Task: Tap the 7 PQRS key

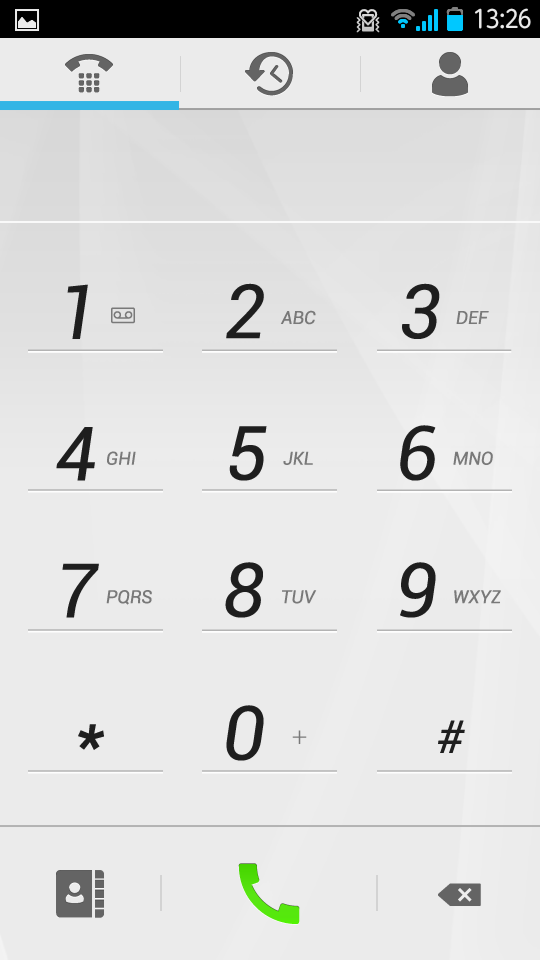Action: [x=96, y=593]
